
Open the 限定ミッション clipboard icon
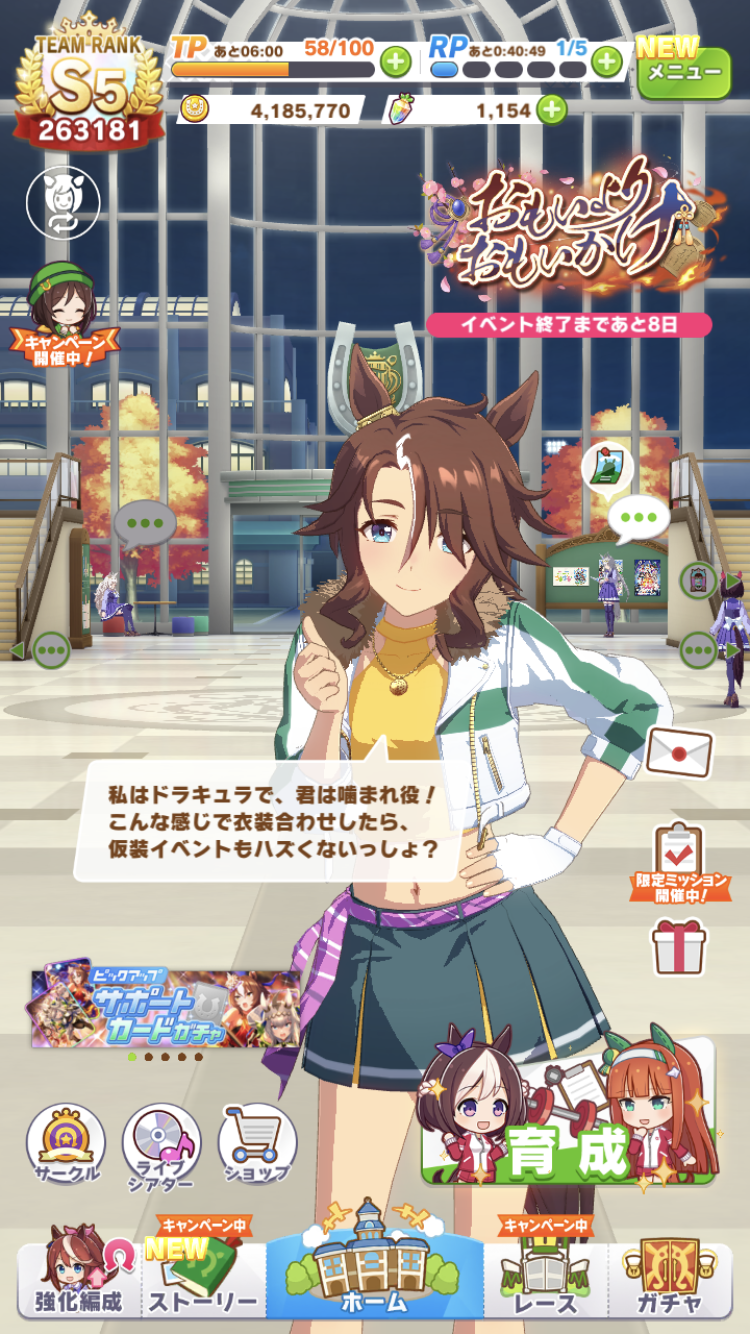679,858
